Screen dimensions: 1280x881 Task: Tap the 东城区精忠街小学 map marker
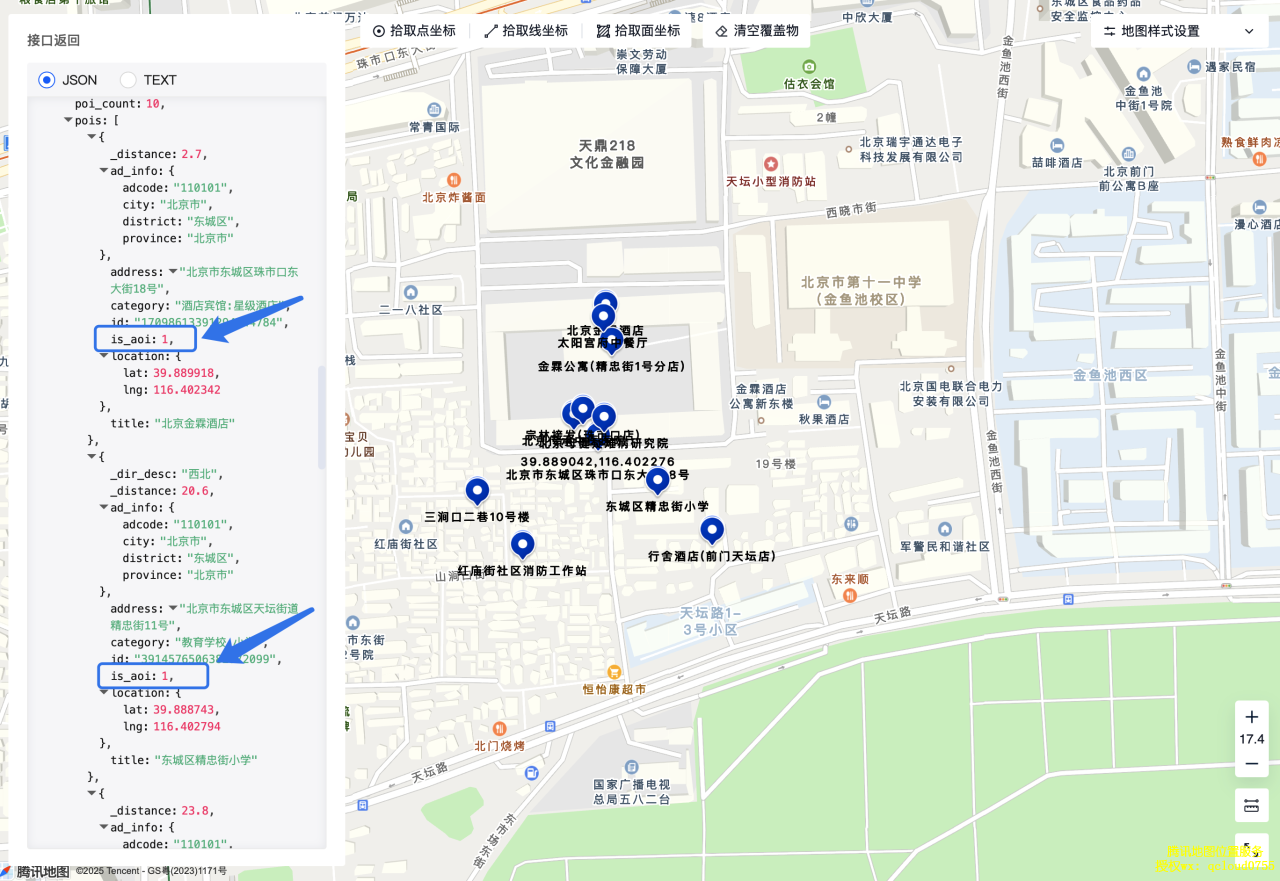point(657,481)
